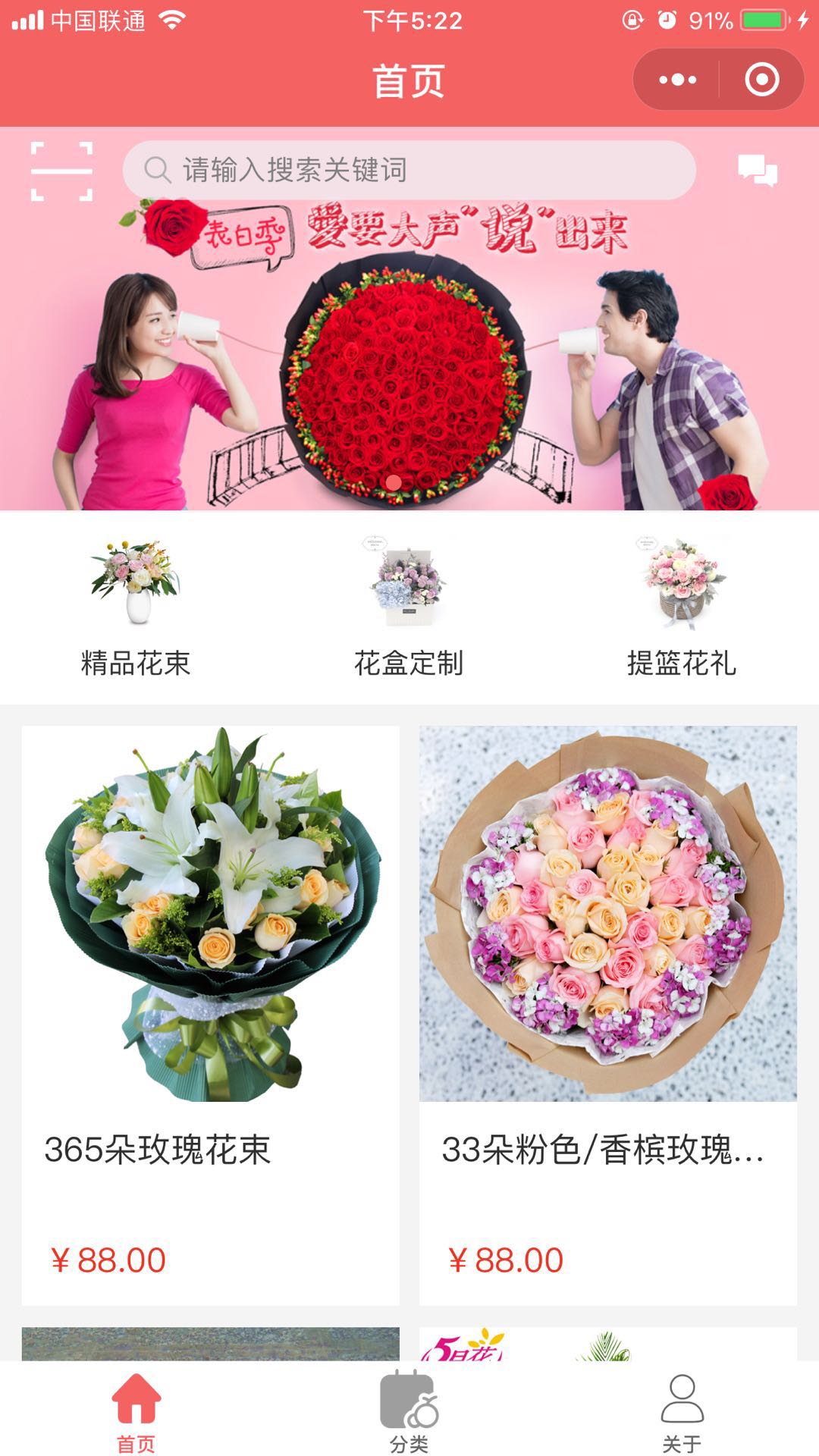This screenshot has width=819, height=1456.
Task: Switch to the 关于 tab
Action: tap(682, 1411)
